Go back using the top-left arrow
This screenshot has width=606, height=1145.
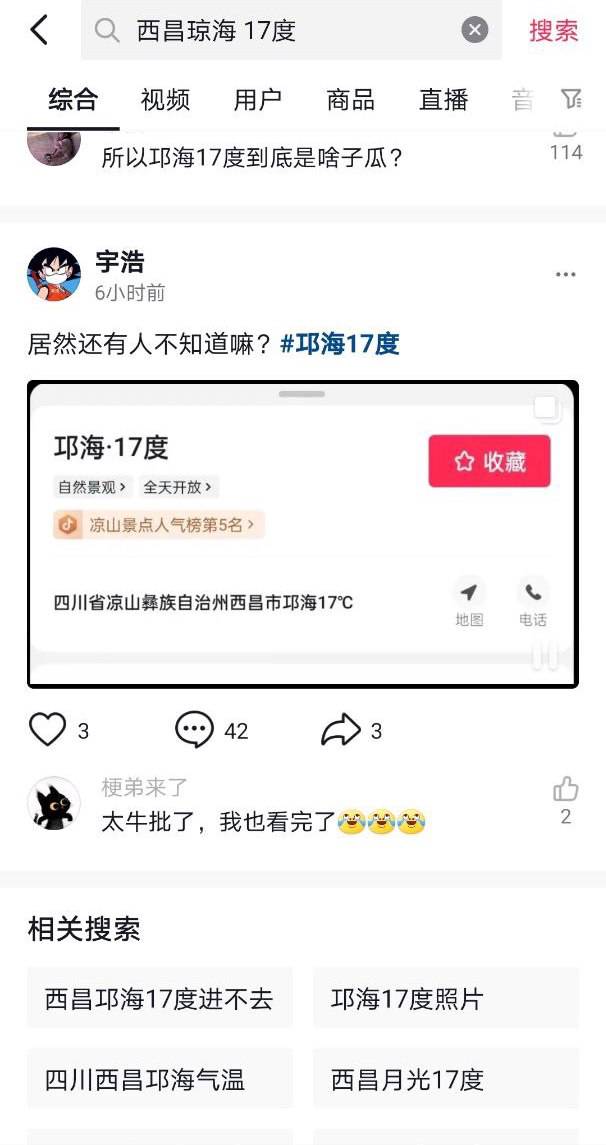point(38,30)
